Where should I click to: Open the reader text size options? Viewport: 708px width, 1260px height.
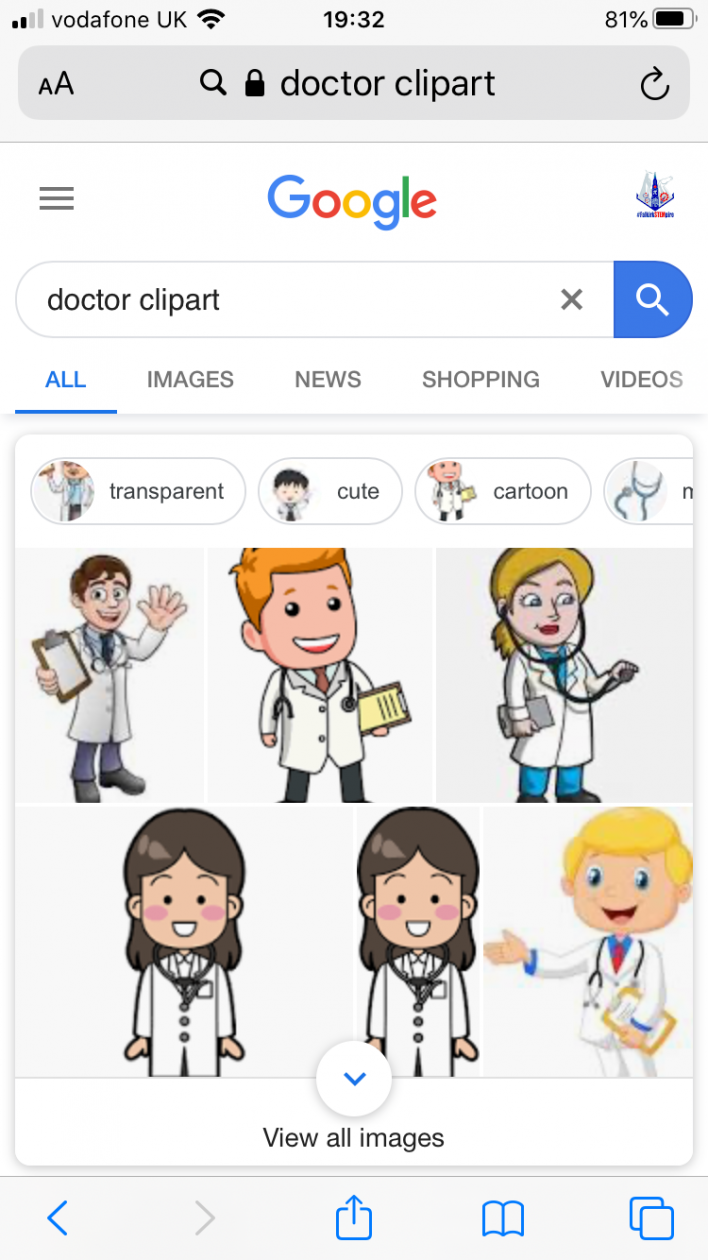(56, 84)
